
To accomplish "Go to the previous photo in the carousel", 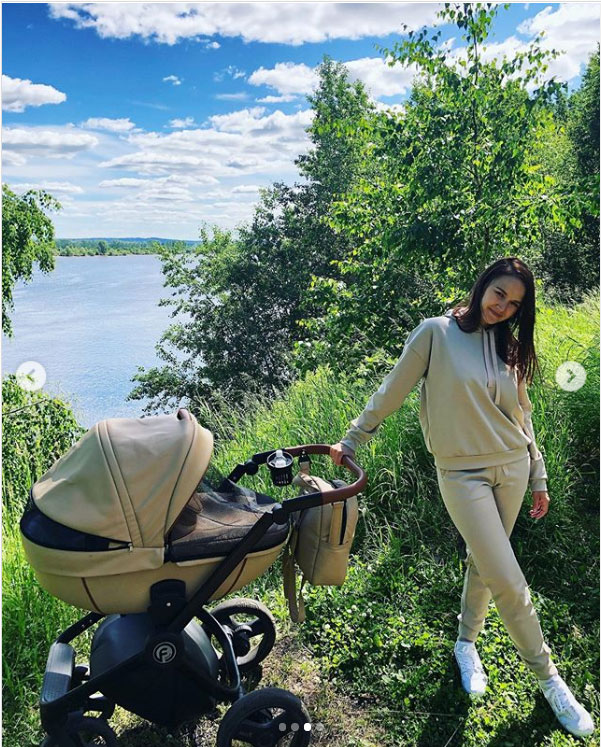I will (30, 376).
